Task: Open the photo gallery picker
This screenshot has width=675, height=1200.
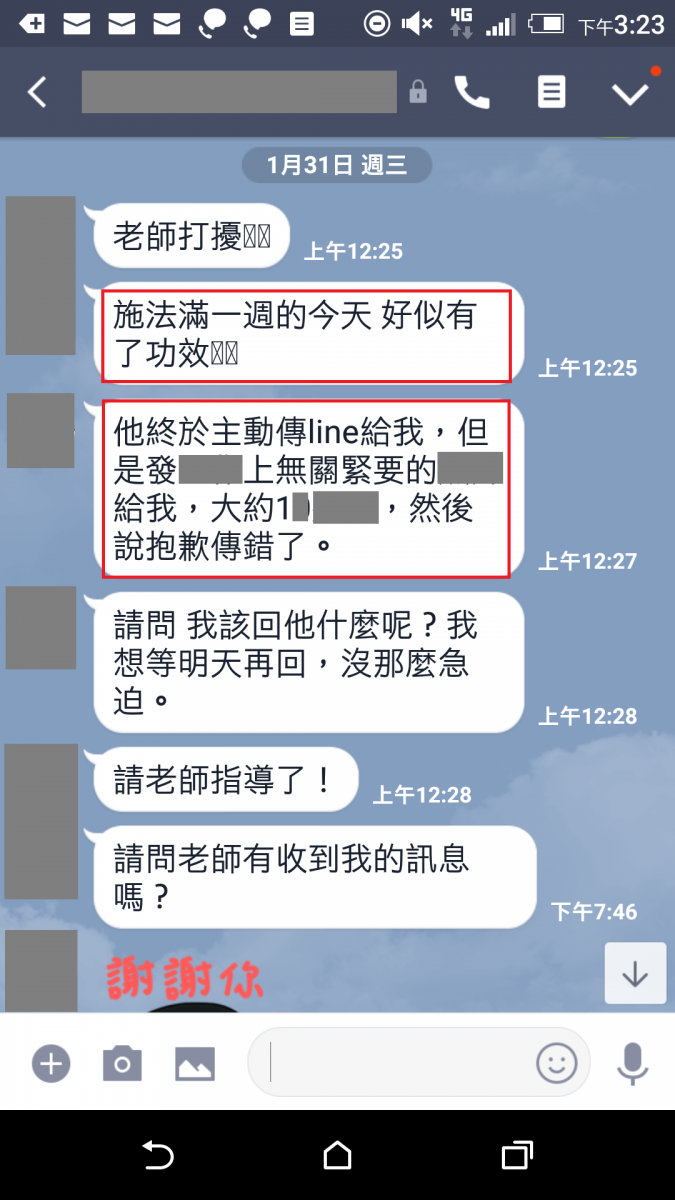Action: pos(195,1063)
